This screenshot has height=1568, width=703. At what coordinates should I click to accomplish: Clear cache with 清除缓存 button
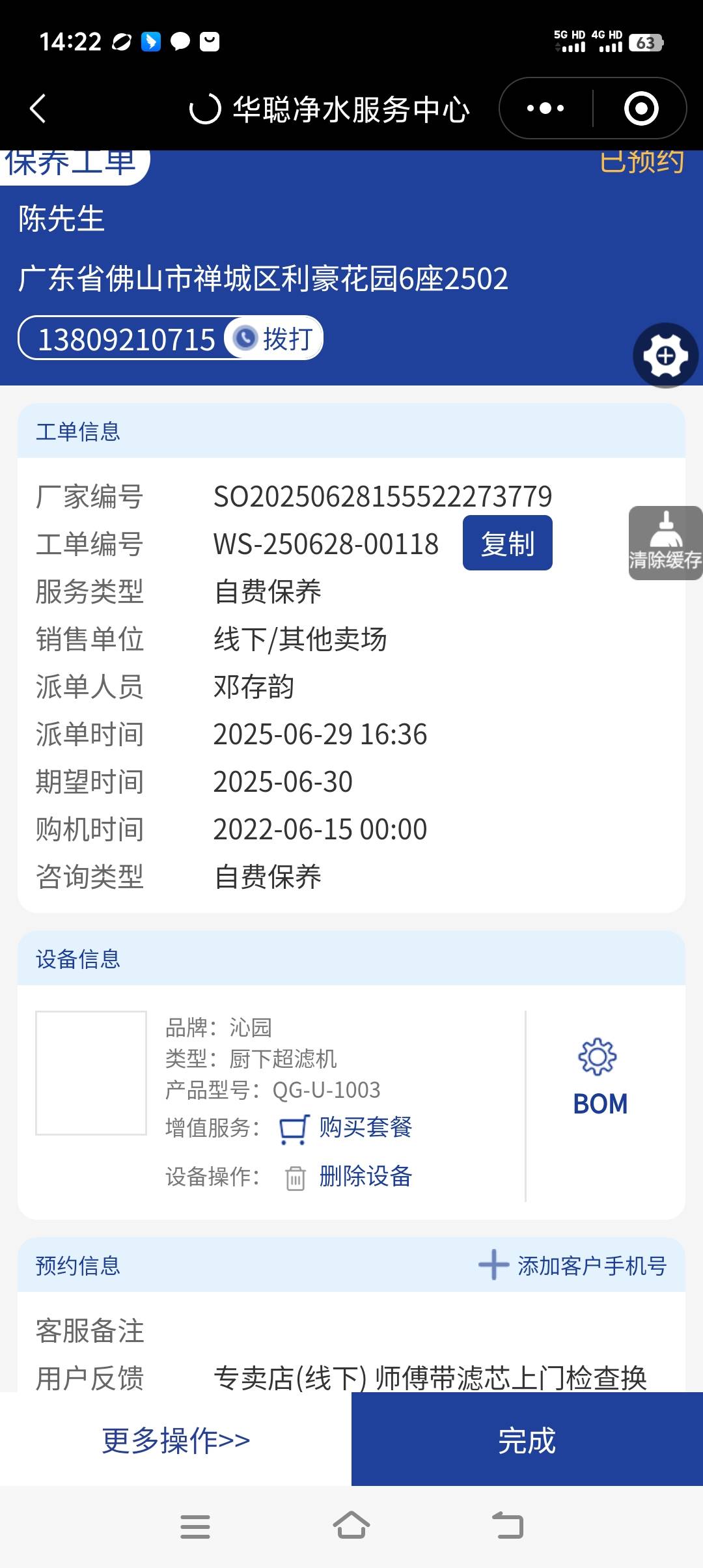tap(665, 543)
